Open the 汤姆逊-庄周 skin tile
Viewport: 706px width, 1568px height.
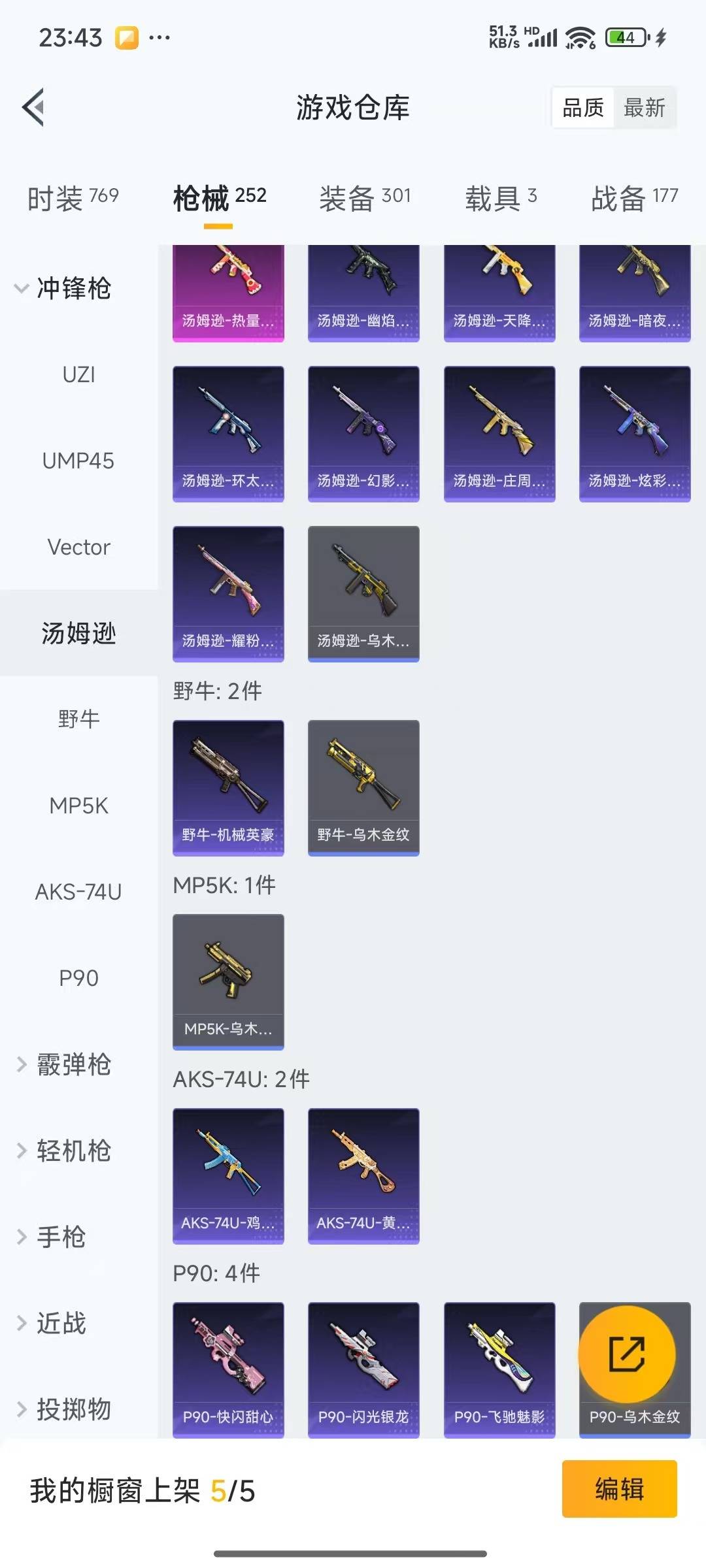[499, 433]
